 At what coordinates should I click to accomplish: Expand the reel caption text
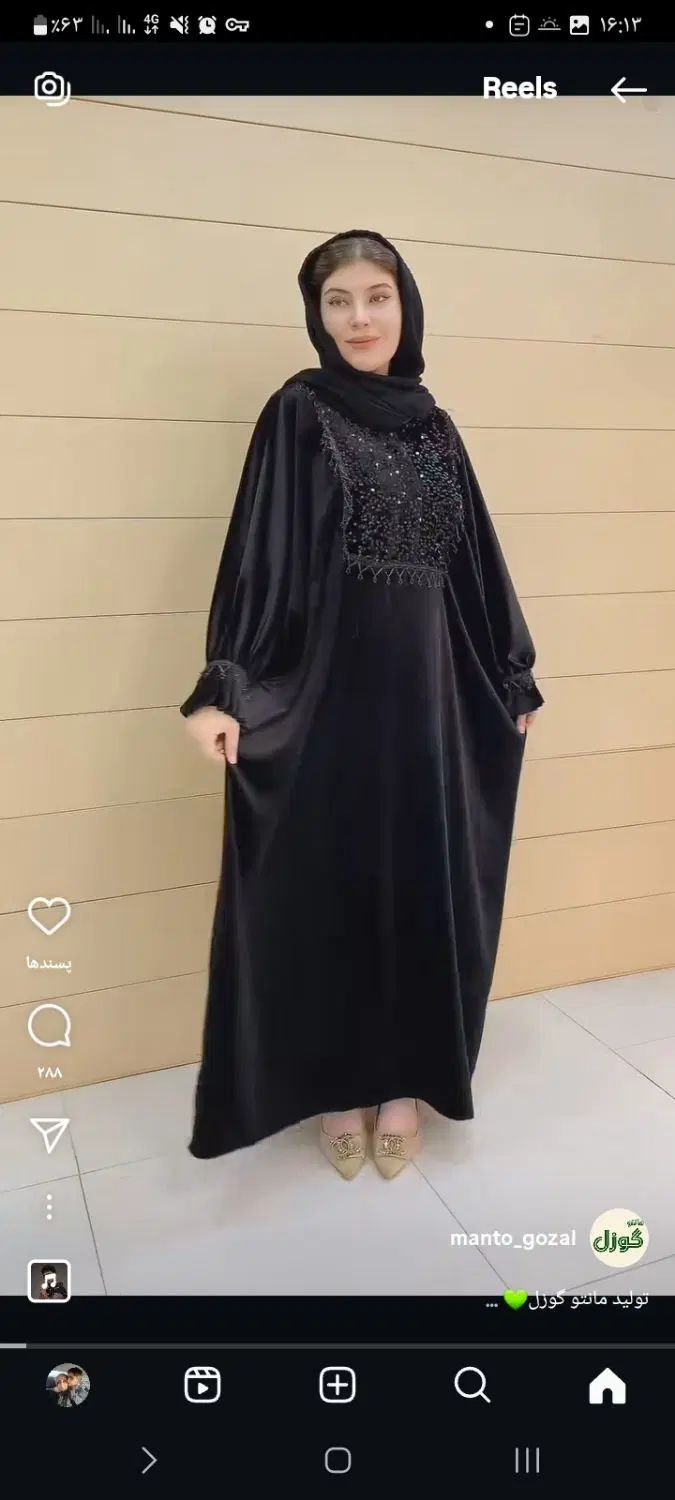coord(565,1299)
